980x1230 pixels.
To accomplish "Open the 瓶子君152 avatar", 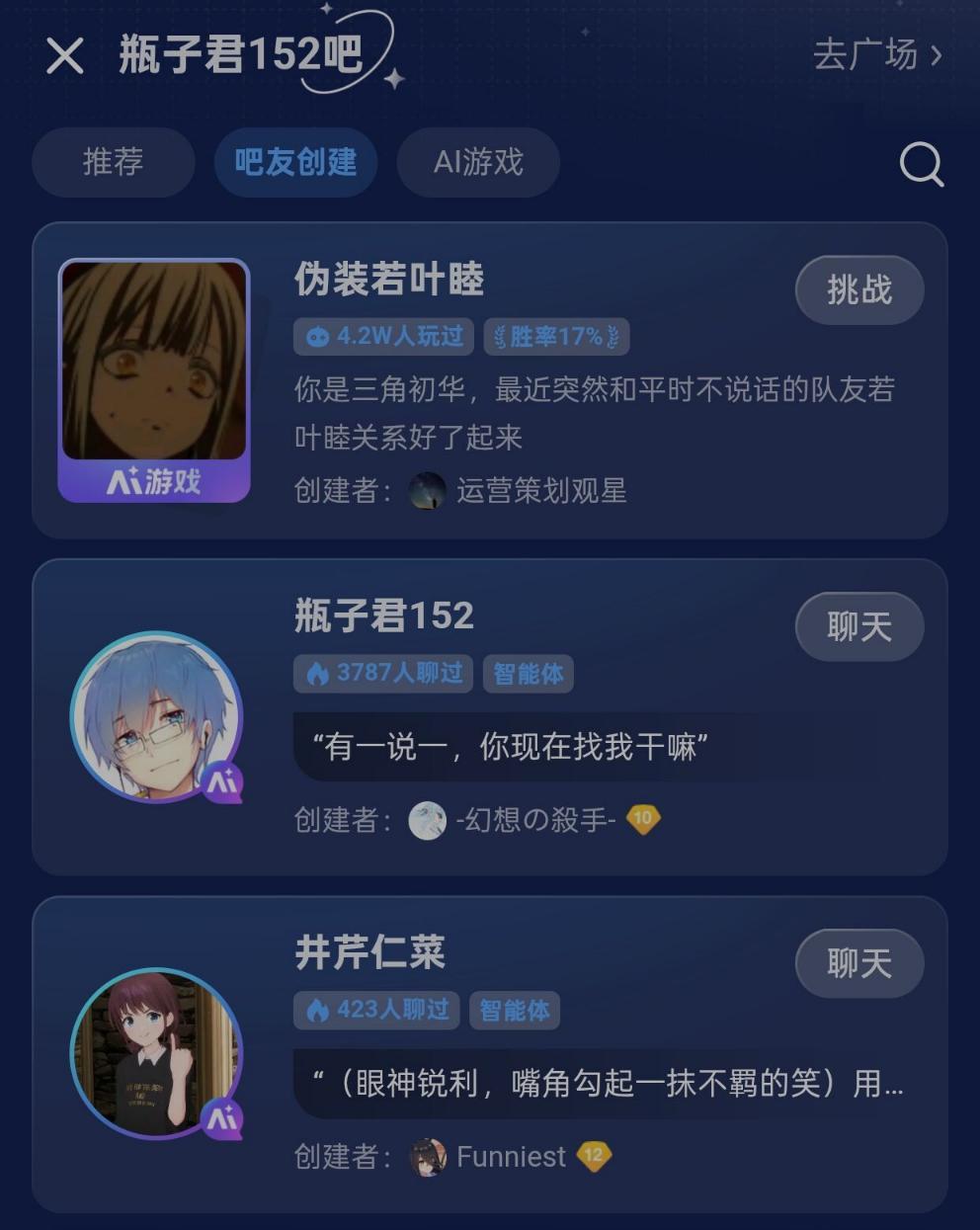I will [x=156, y=717].
